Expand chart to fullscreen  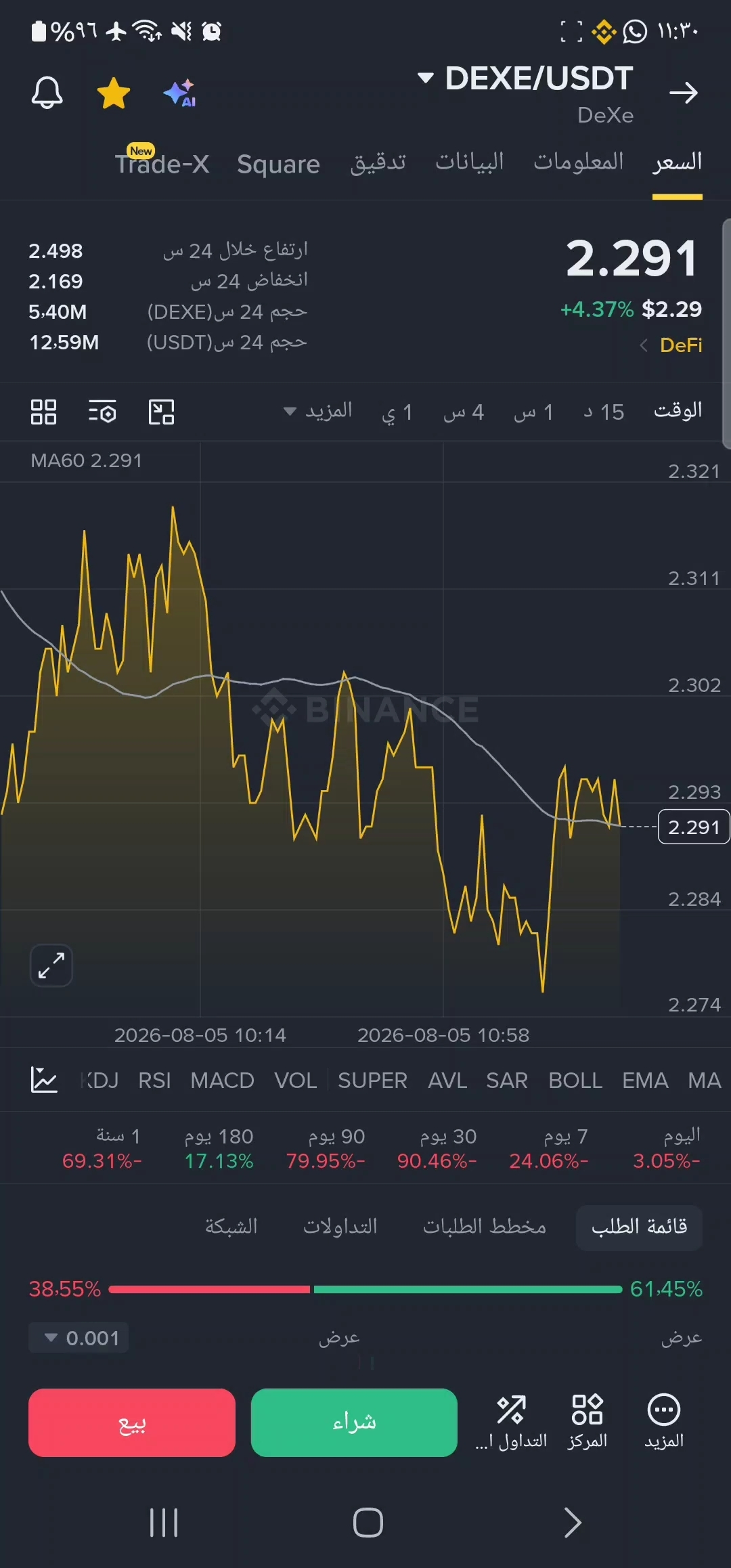click(51, 965)
